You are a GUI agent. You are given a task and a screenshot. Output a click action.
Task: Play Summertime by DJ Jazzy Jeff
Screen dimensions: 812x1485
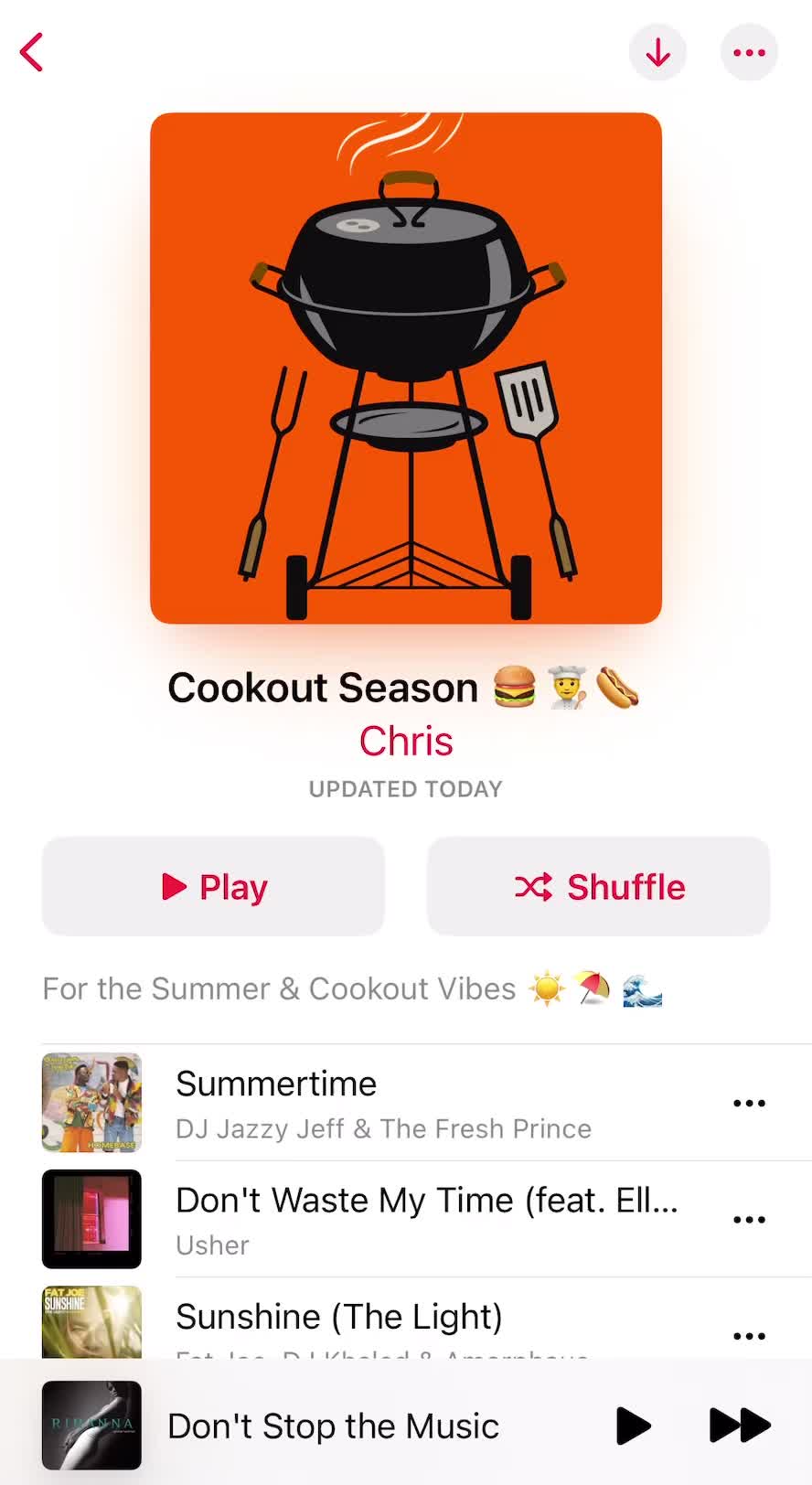point(384,1103)
